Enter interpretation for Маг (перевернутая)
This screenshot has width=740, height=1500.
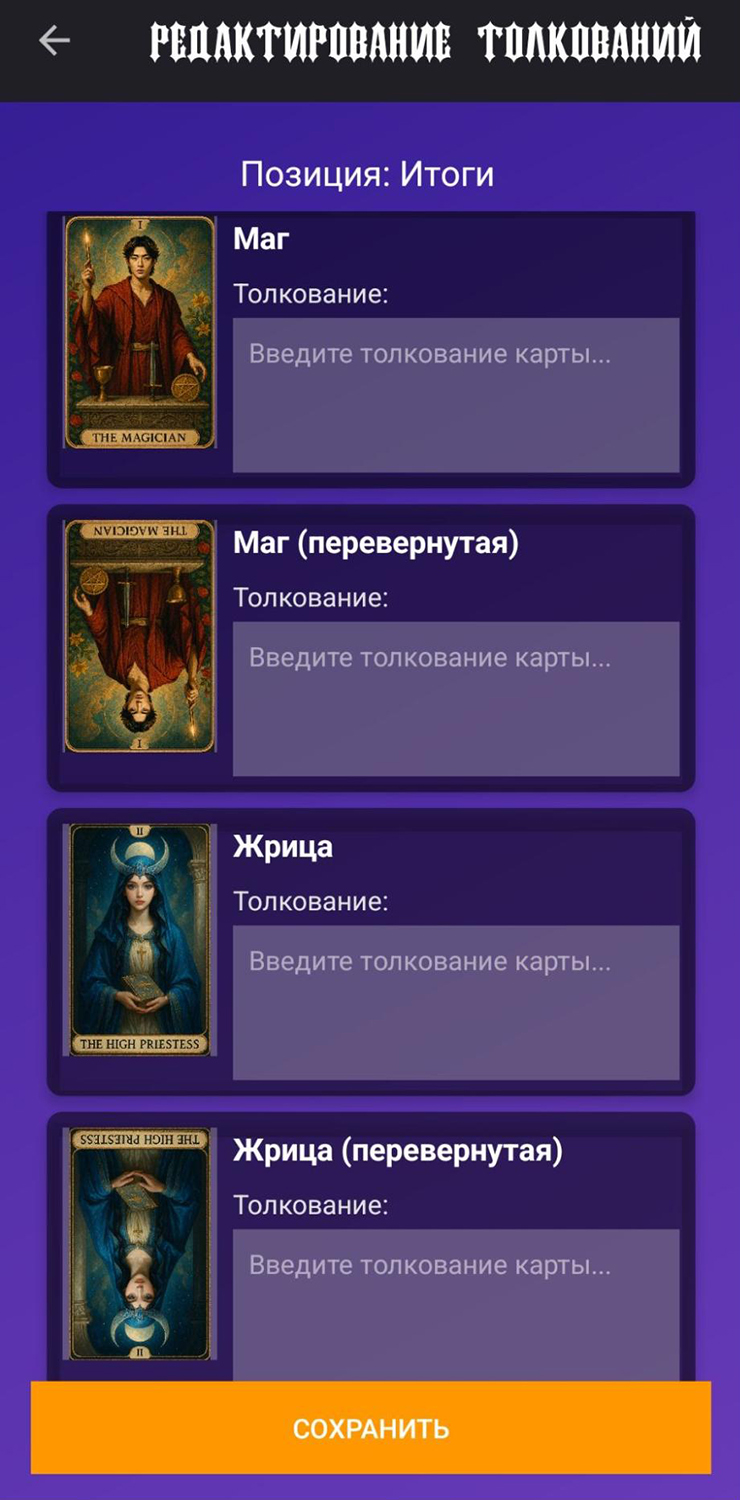click(456, 698)
